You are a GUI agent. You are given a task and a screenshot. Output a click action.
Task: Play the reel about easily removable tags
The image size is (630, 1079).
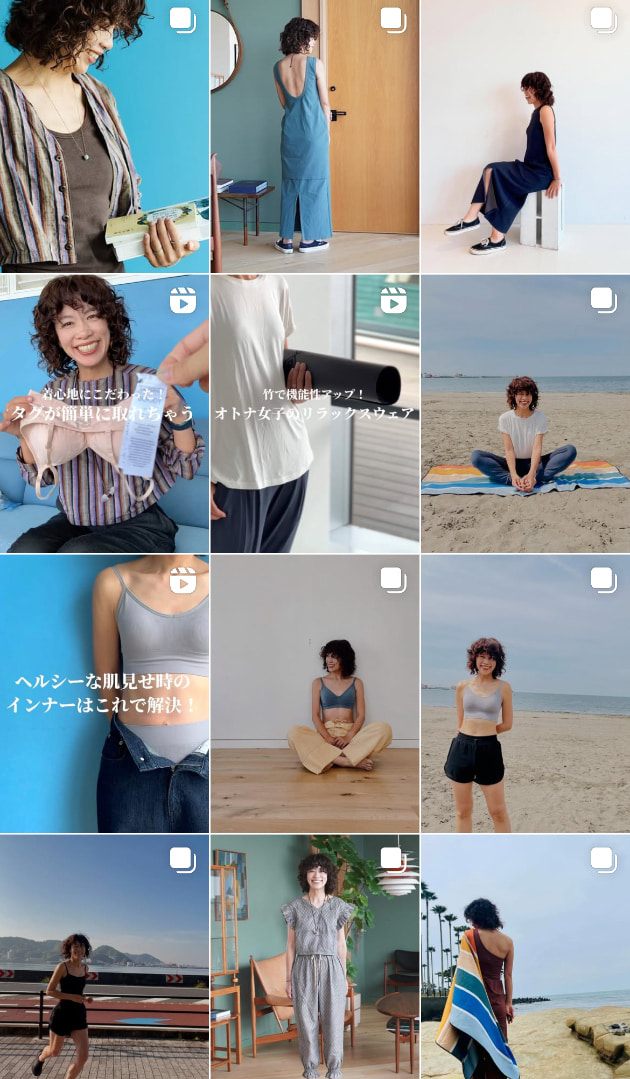point(104,414)
